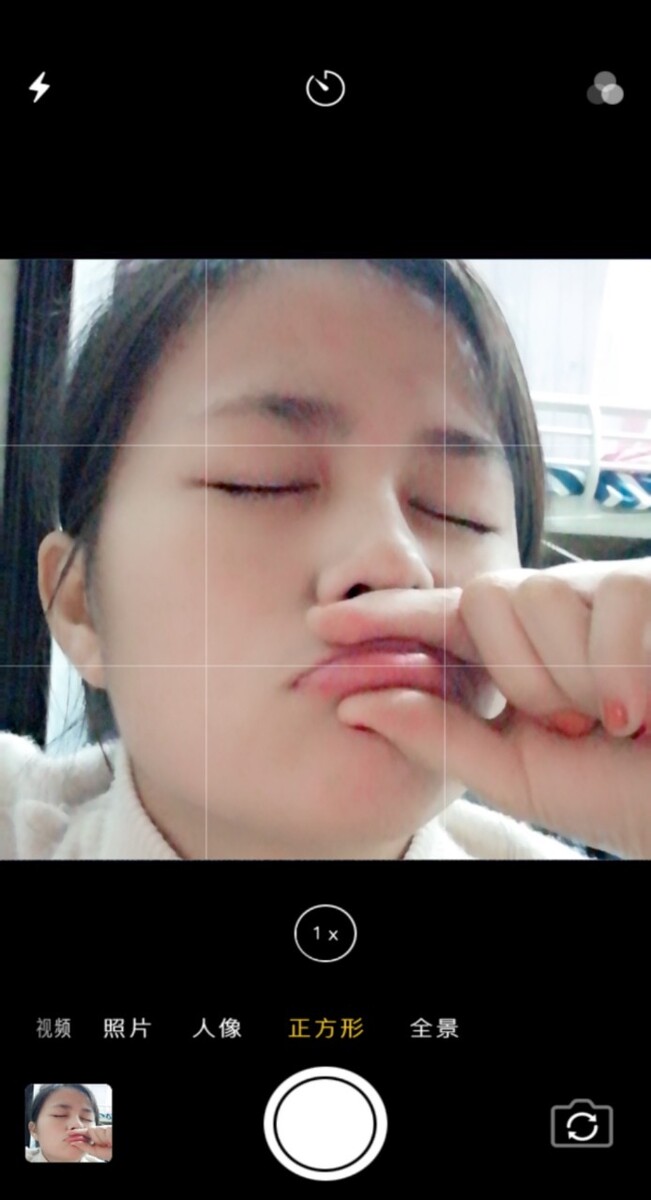Image resolution: width=651 pixels, height=1200 pixels.
Task: Switch to 全景 panorama mode
Action: point(434,1028)
